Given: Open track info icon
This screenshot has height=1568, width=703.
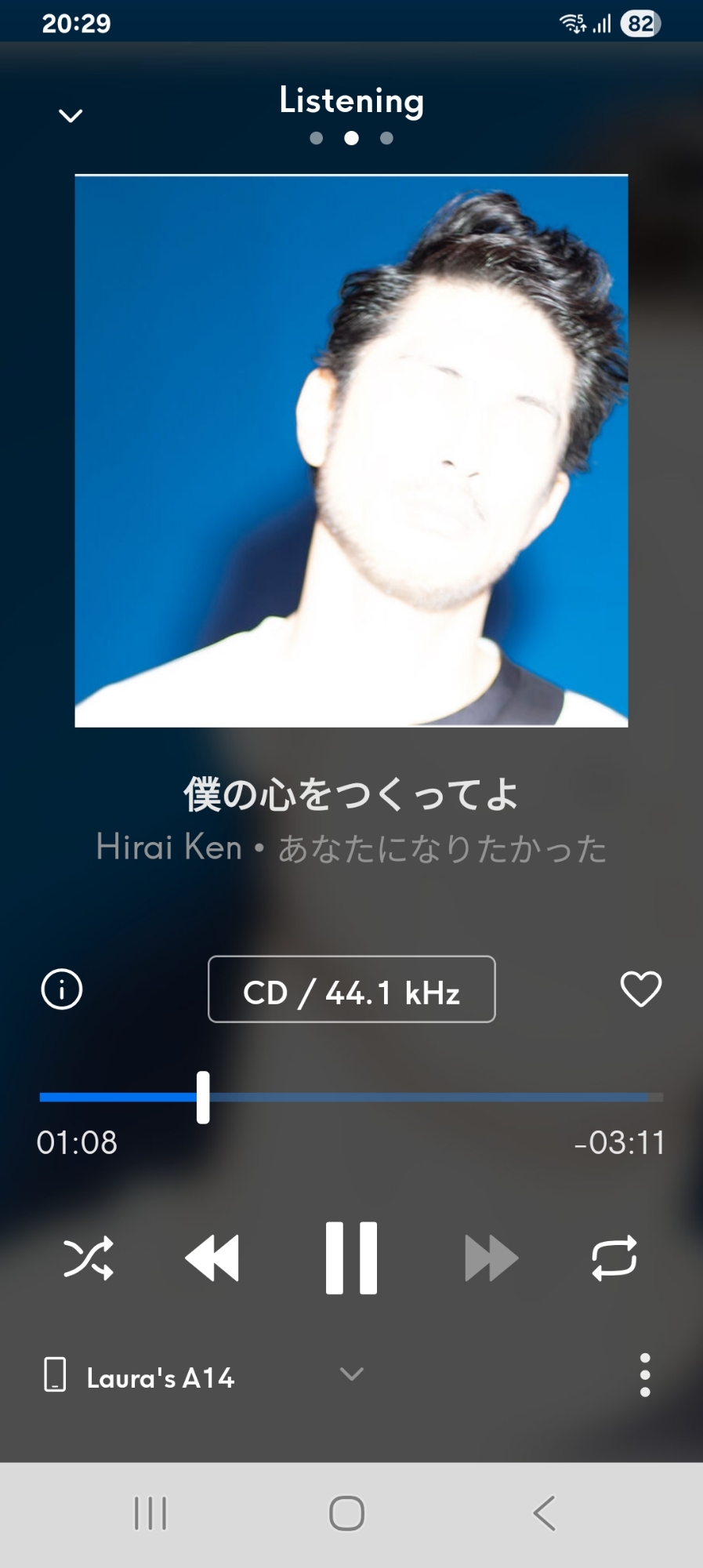Looking at the screenshot, I should click(62, 989).
